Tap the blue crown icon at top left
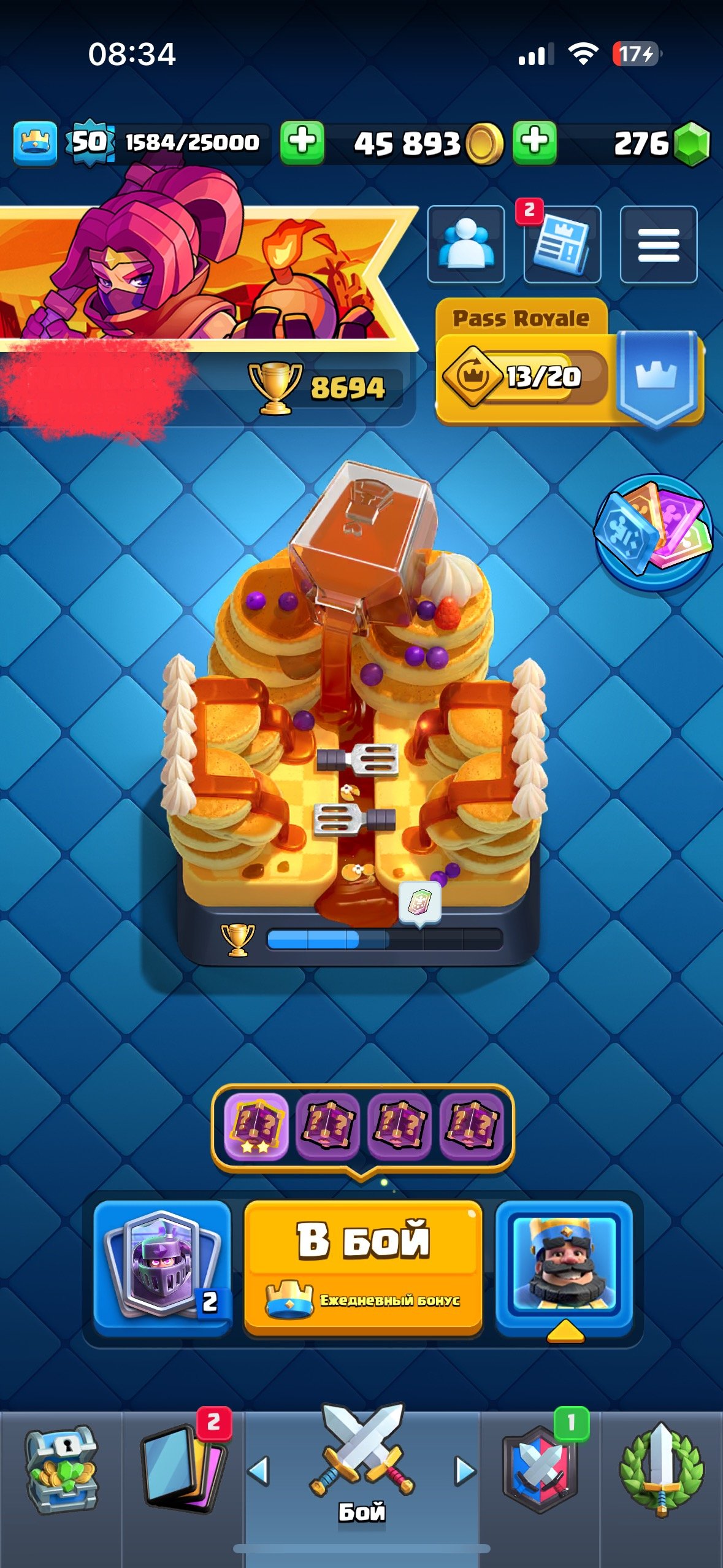Viewport: 723px width, 1568px height. [36, 143]
